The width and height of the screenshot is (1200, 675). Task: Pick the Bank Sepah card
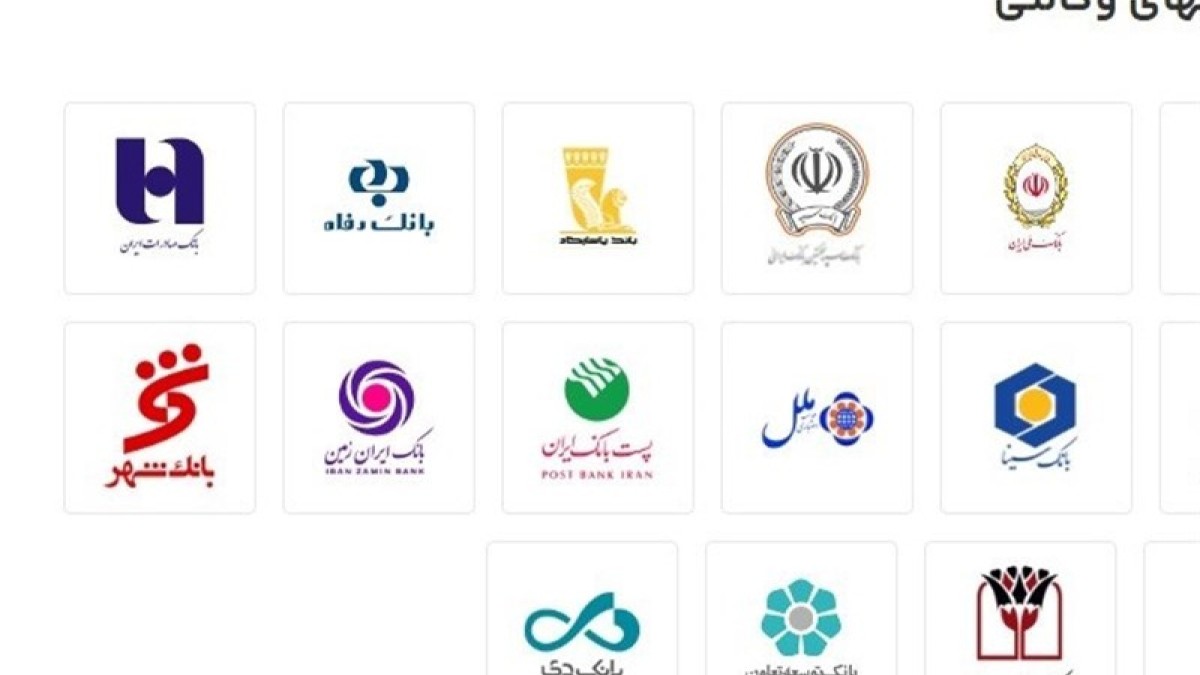pos(817,198)
